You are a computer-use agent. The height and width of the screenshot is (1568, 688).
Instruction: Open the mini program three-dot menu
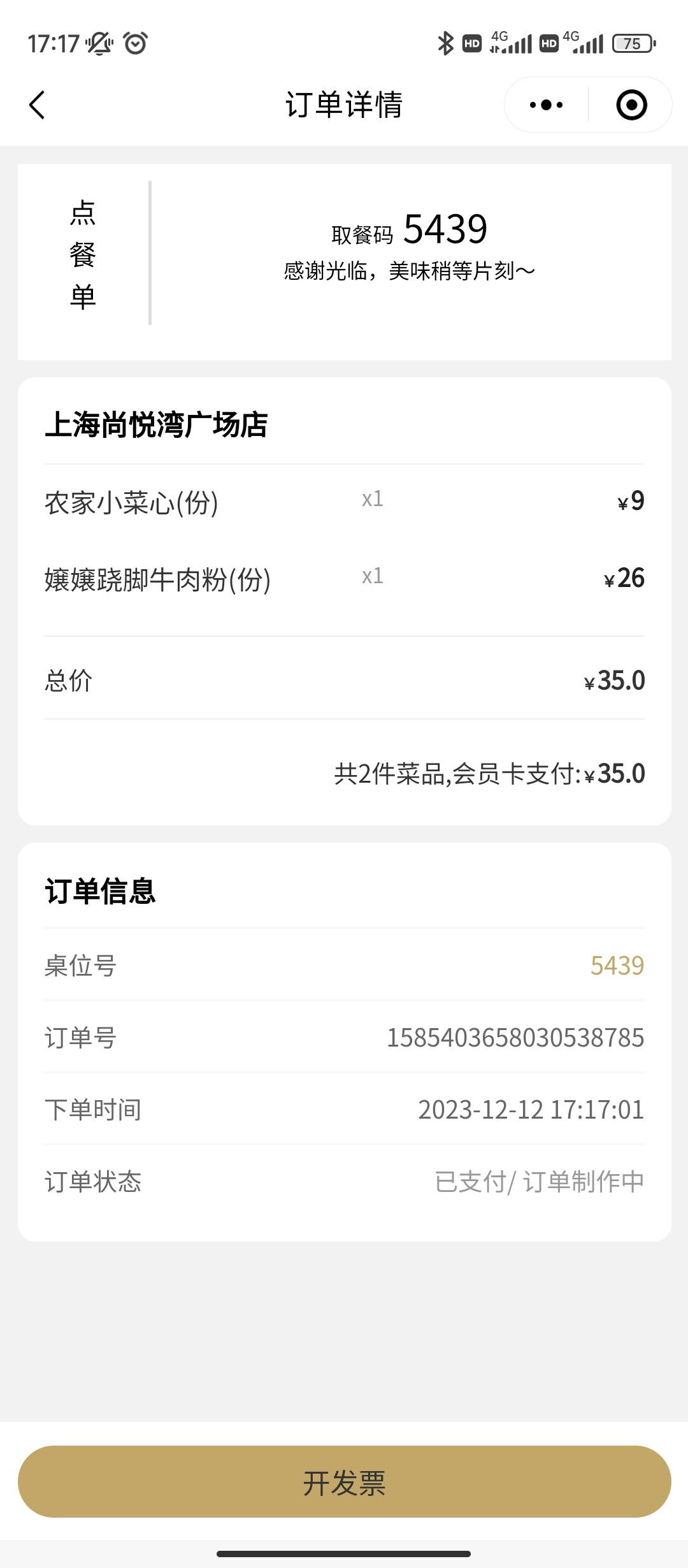tap(546, 105)
